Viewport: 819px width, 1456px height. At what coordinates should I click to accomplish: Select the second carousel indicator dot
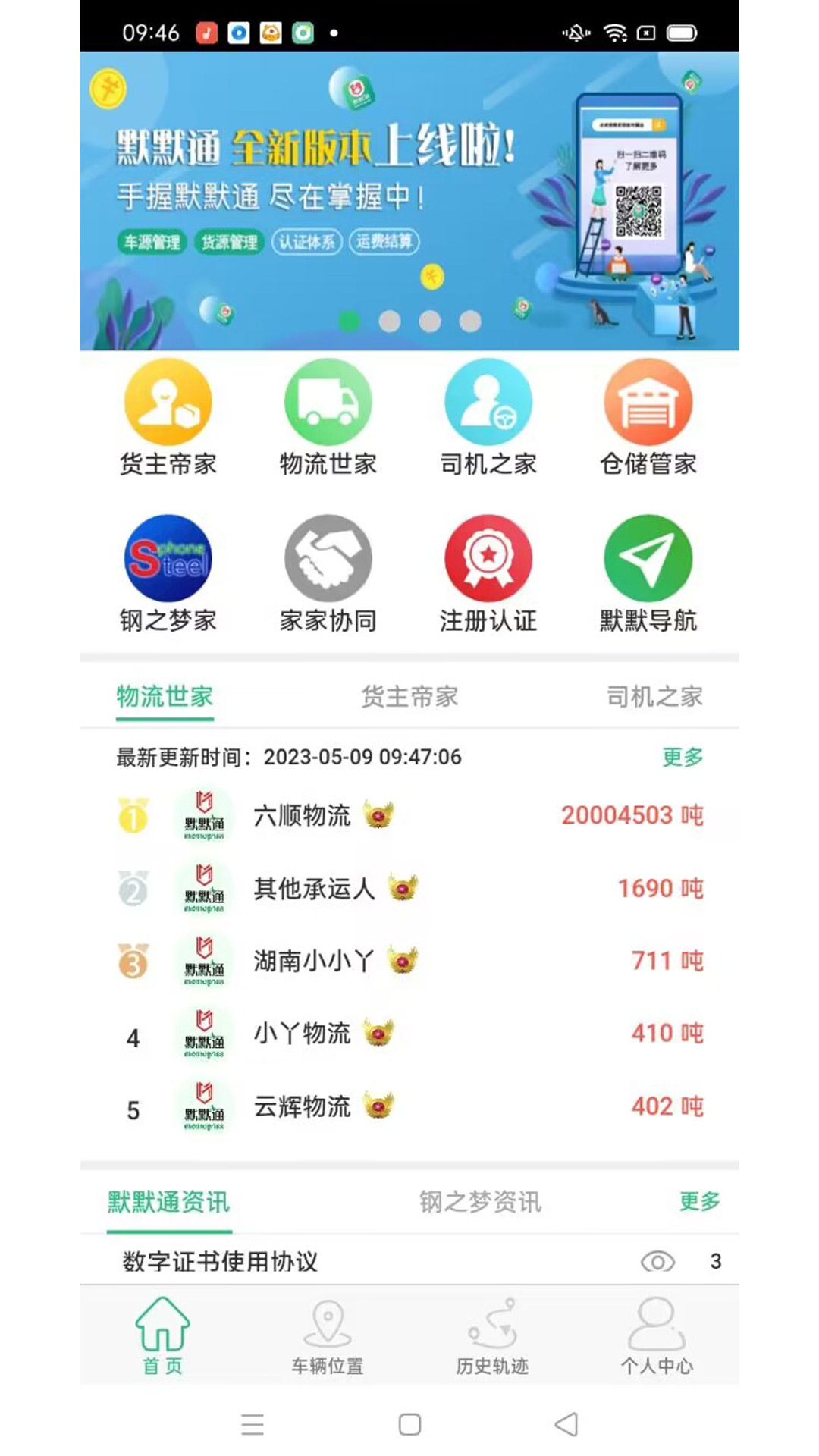389,321
